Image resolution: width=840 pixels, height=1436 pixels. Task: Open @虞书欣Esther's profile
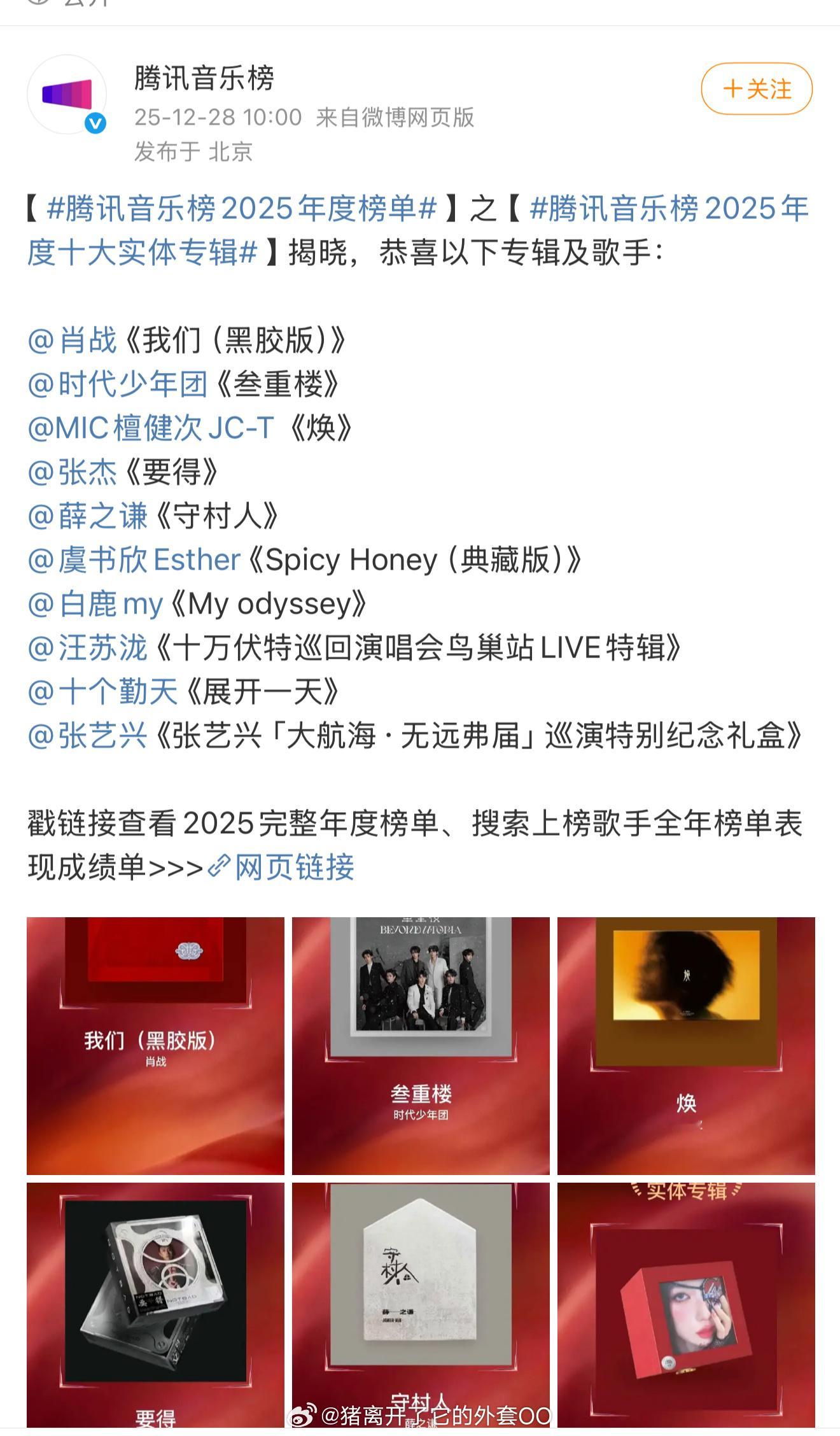pos(134,559)
